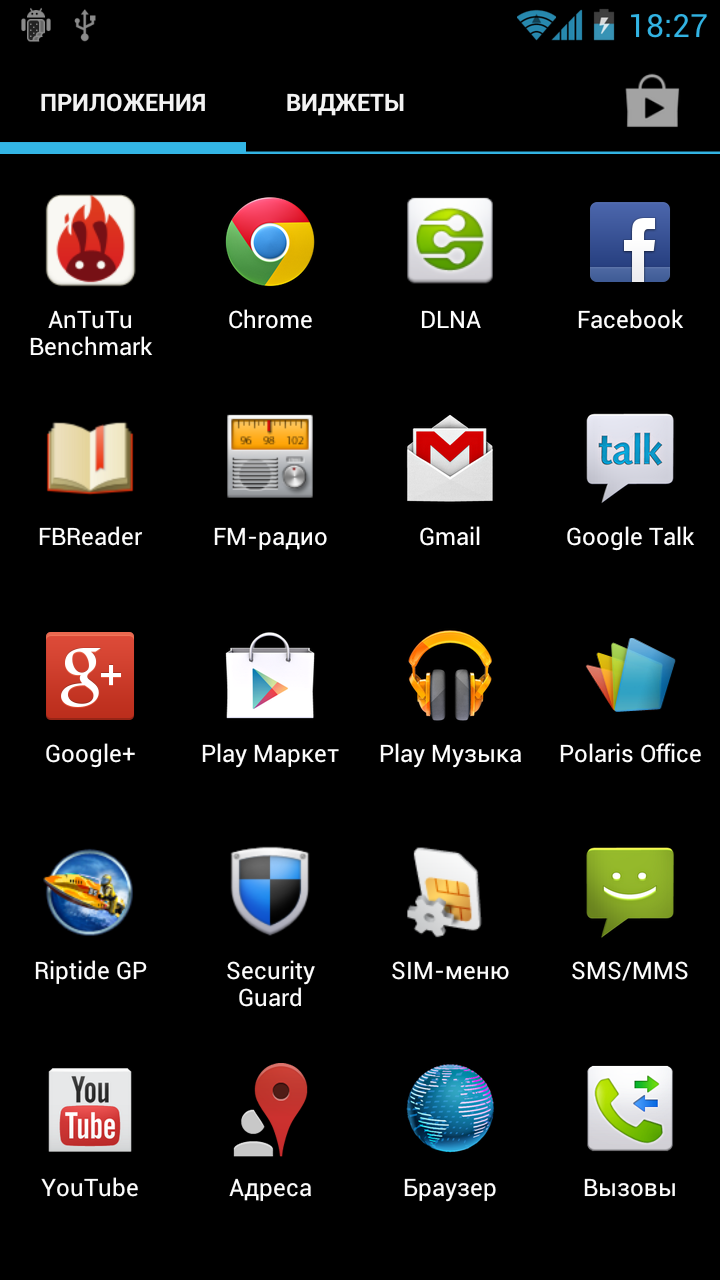The image size is (720, 1280).
Task: Open the Play Store shortcut icon
Action: [652, 102]
